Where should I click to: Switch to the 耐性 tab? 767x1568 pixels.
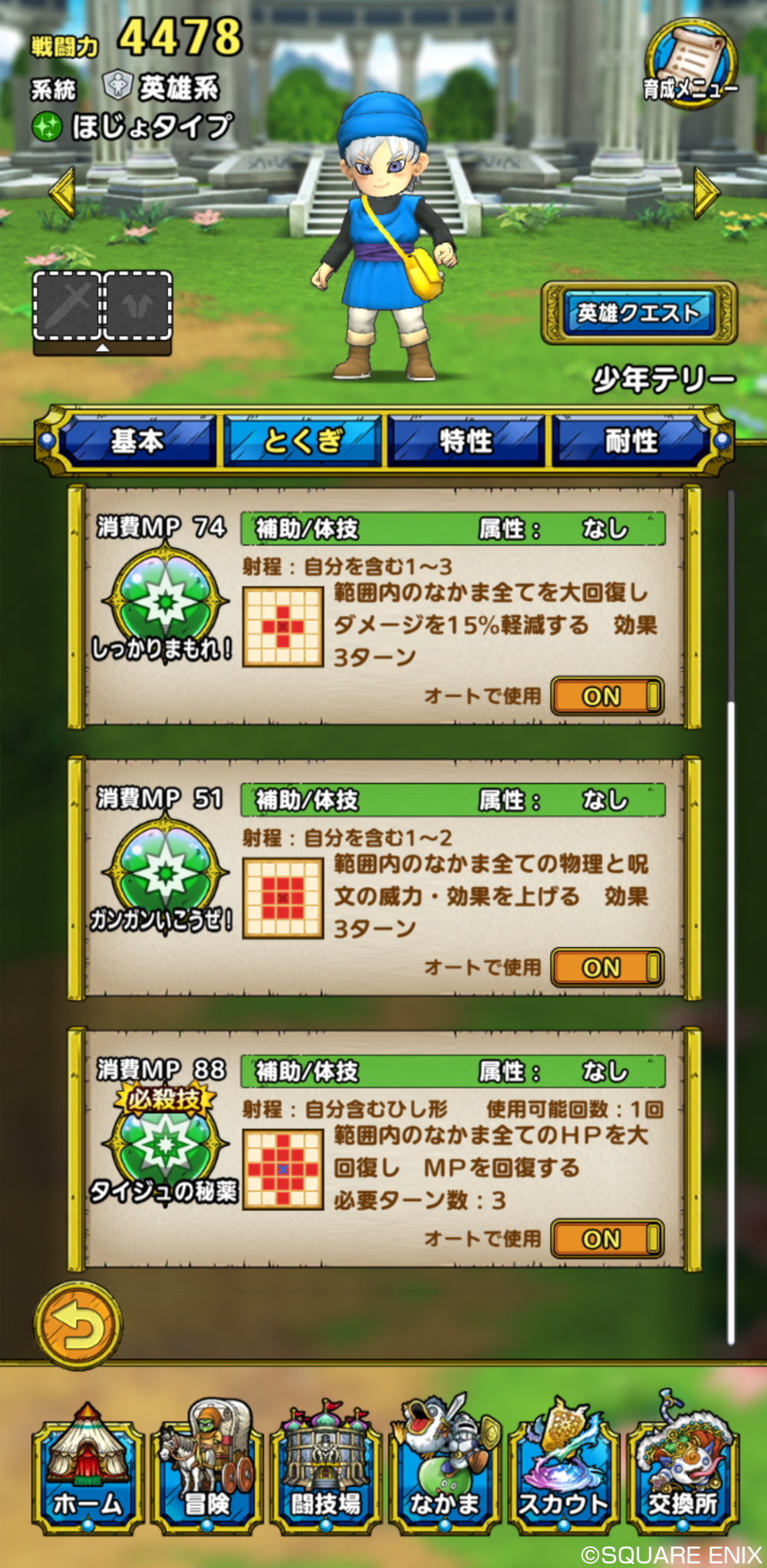[631, 441]
